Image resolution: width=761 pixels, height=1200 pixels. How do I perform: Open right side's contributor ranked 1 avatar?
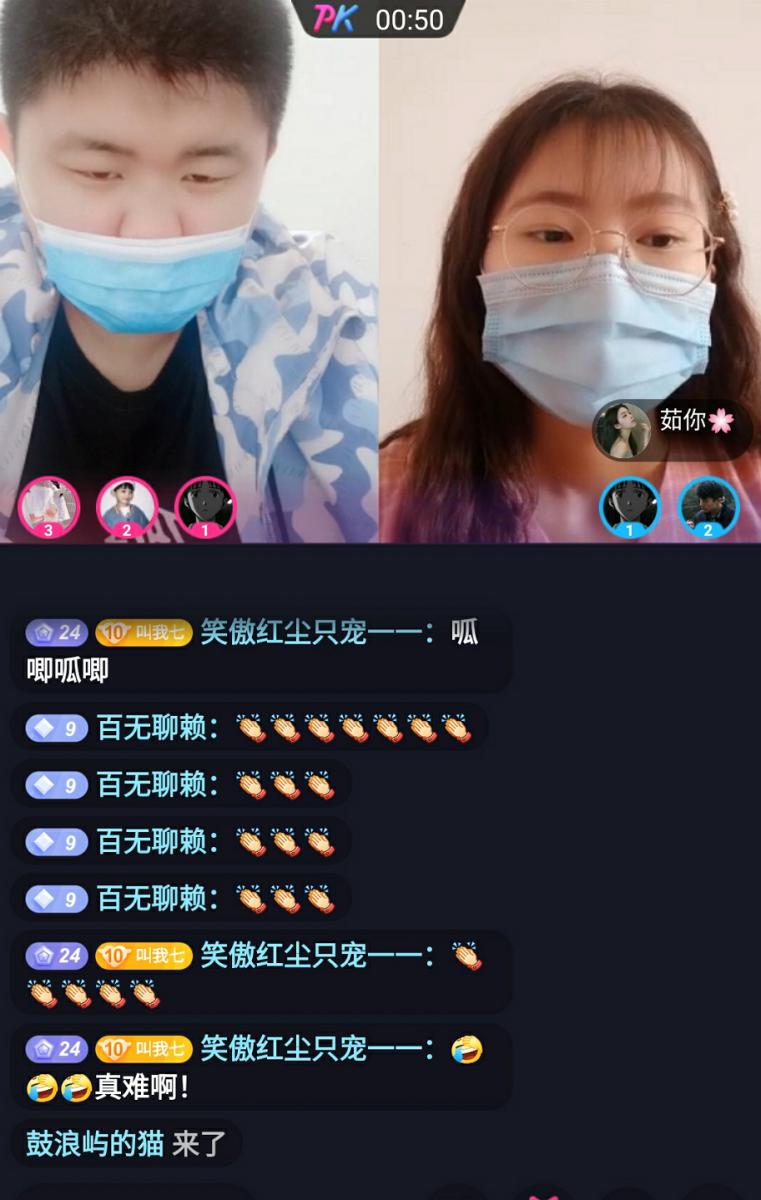[629, 507]
